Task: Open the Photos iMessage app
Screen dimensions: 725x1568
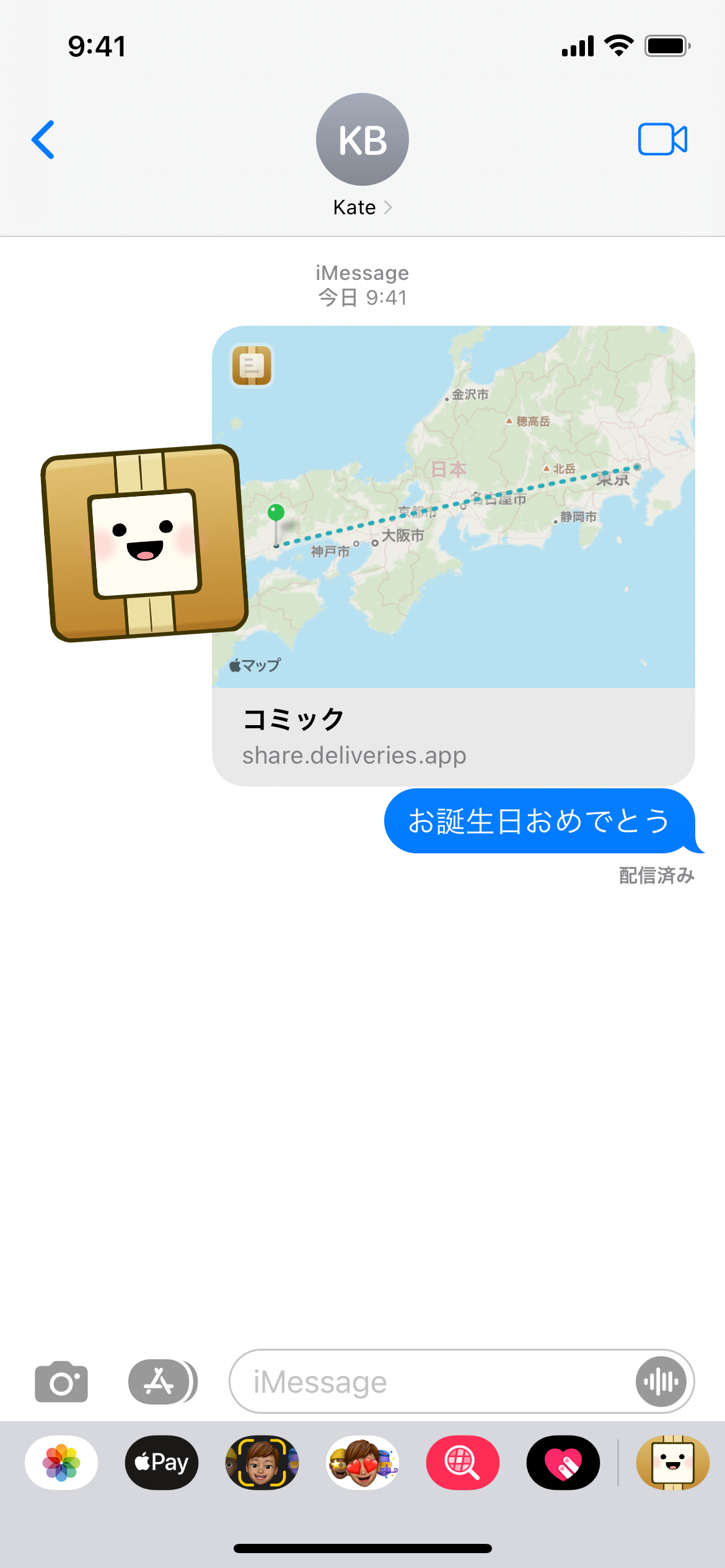Action: [61, 1462]
